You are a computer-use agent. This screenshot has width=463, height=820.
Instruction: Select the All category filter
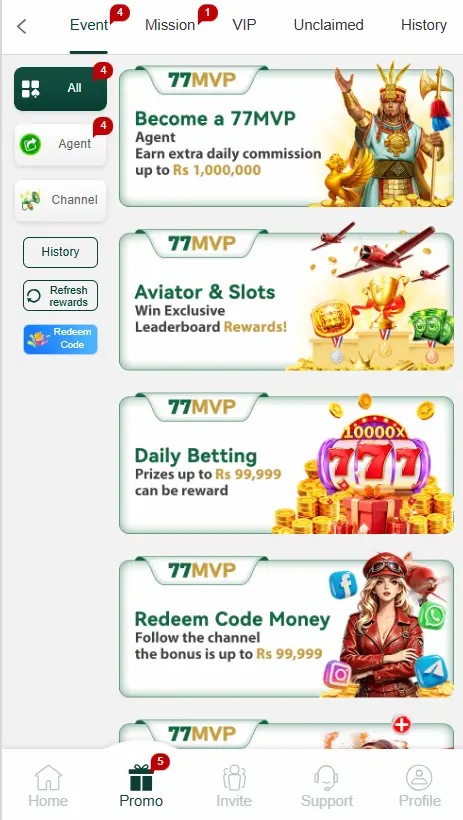60,88
